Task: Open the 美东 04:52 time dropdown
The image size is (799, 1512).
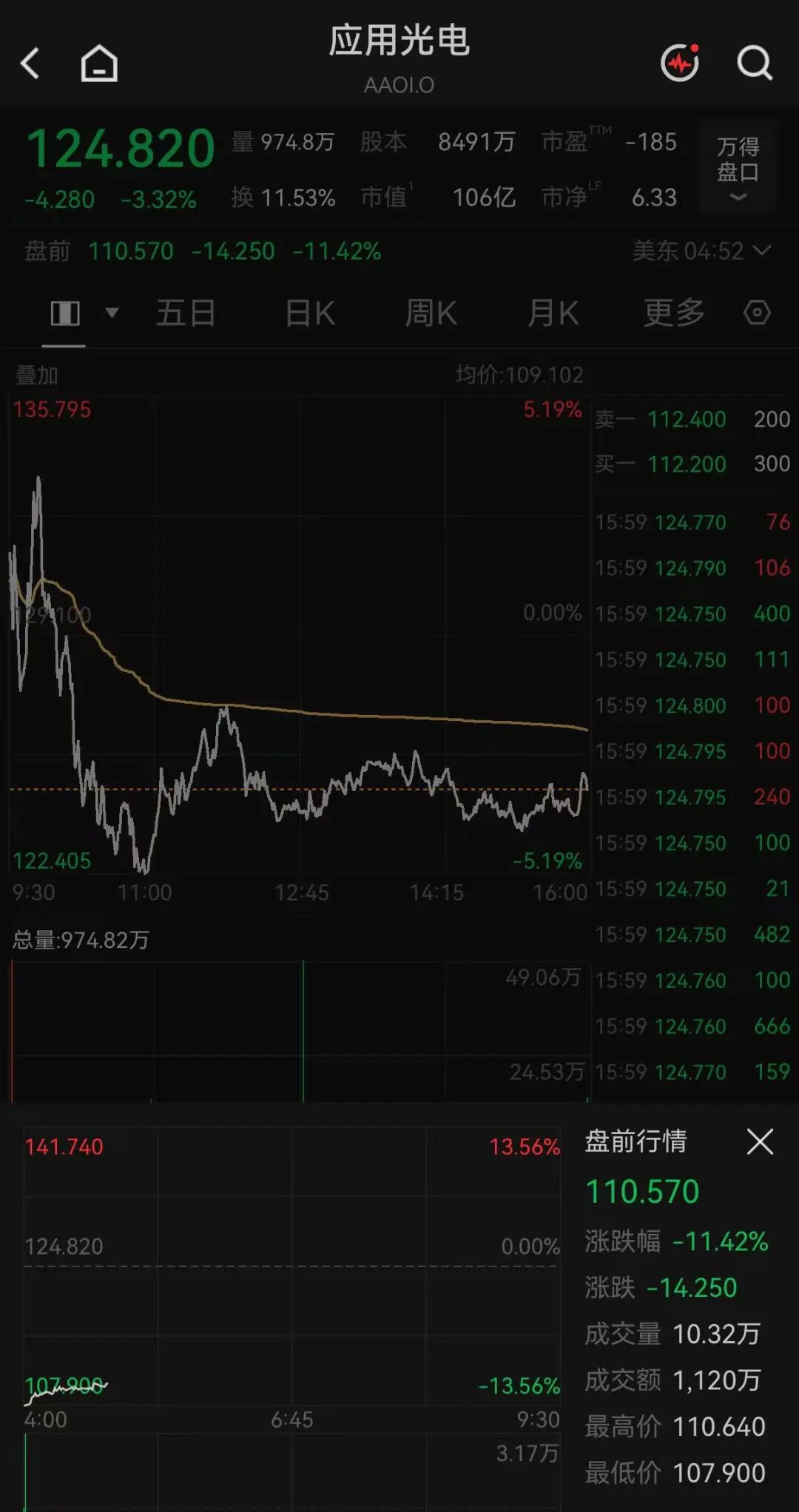Action: coord(702,251)
